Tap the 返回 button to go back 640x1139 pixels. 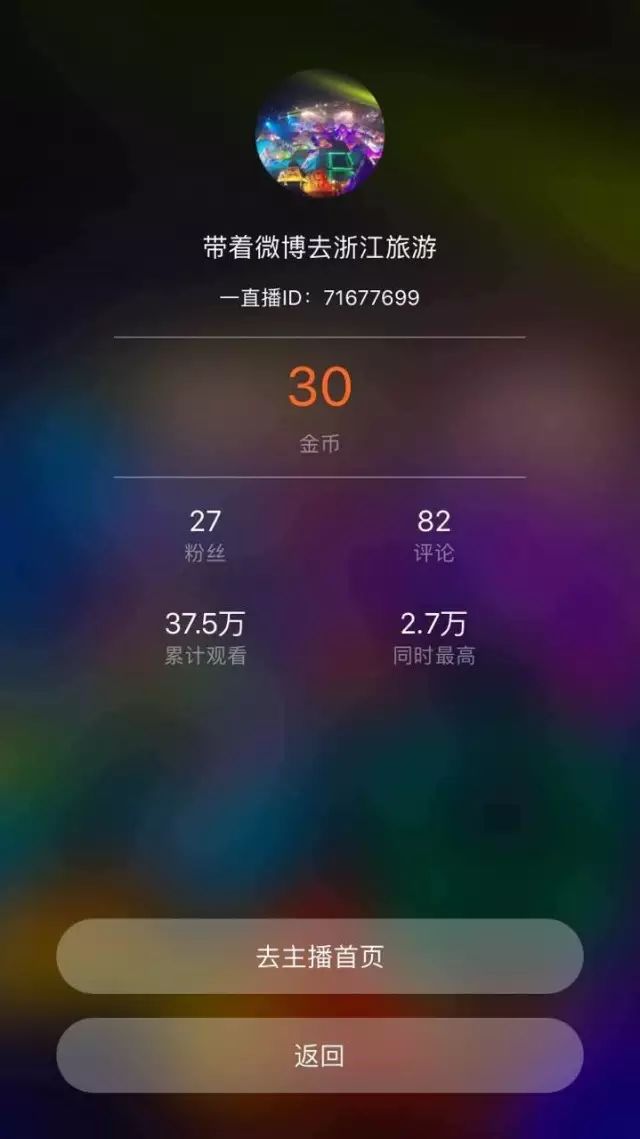pyautogui.click(x=319, y=1055)
